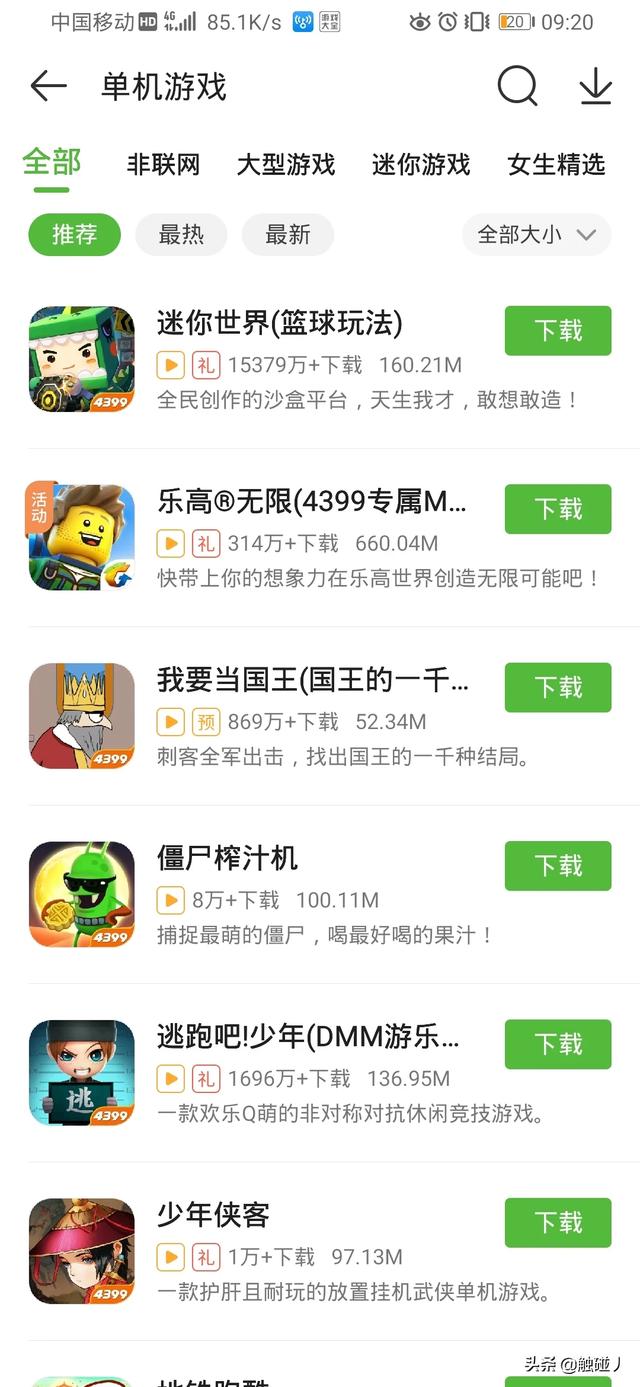Switch to the 女生精选 tab

pyautogui.click(x=556, y=164)
